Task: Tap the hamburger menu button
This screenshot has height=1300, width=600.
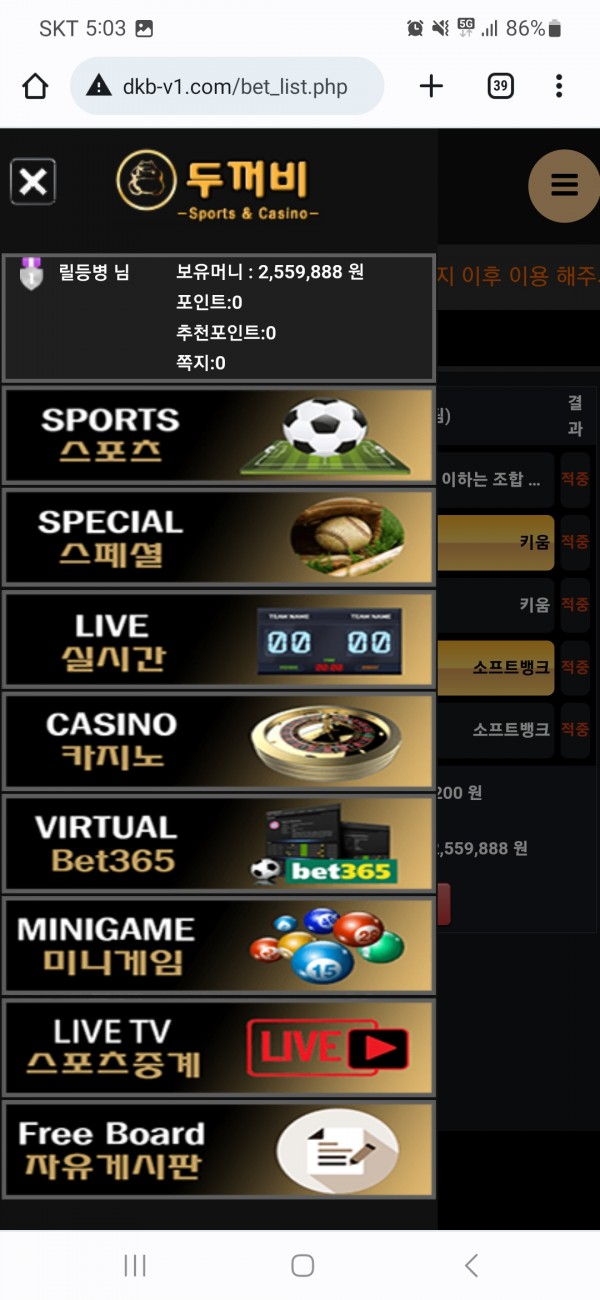Action: (x=564, y=185)
